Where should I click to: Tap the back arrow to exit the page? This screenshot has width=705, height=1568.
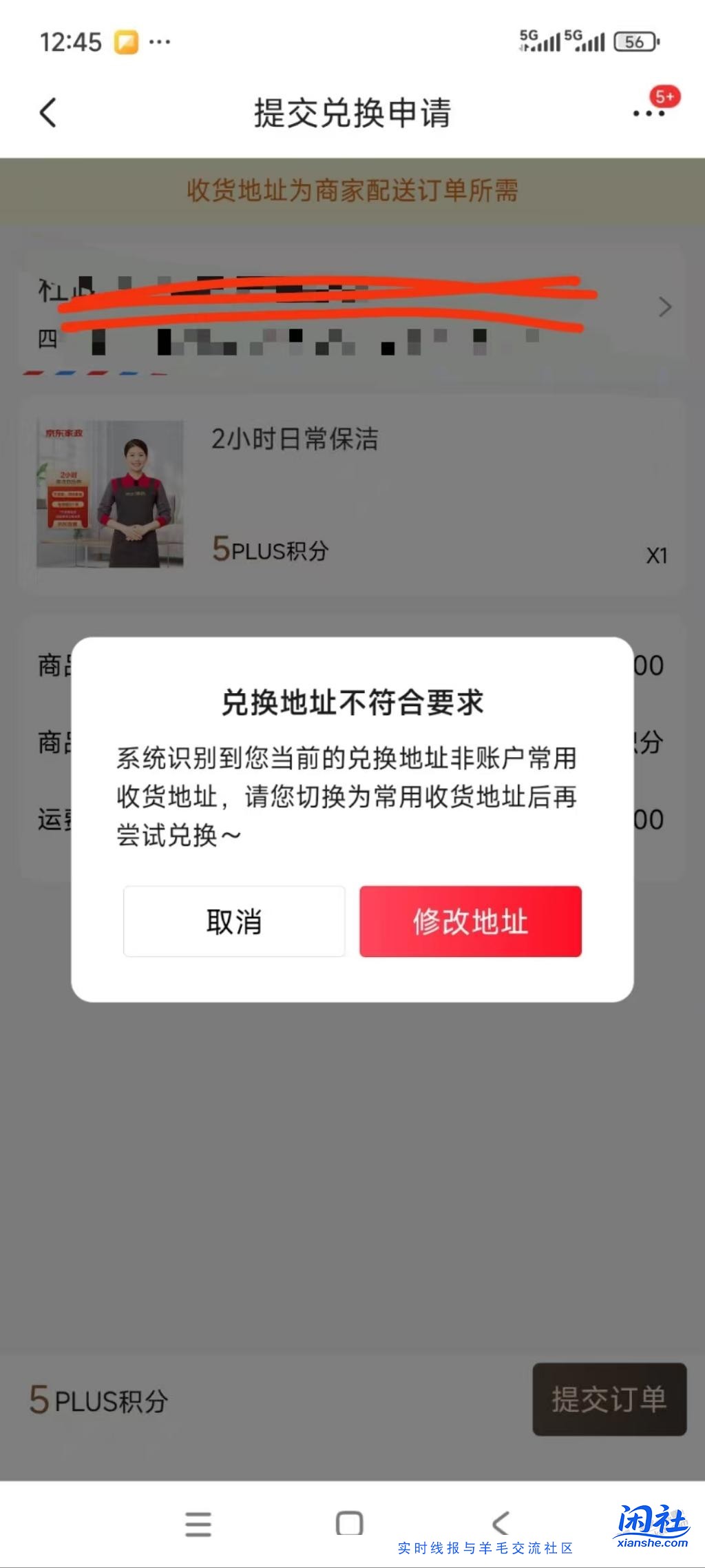pyautogui.click(x=47, y=114)
